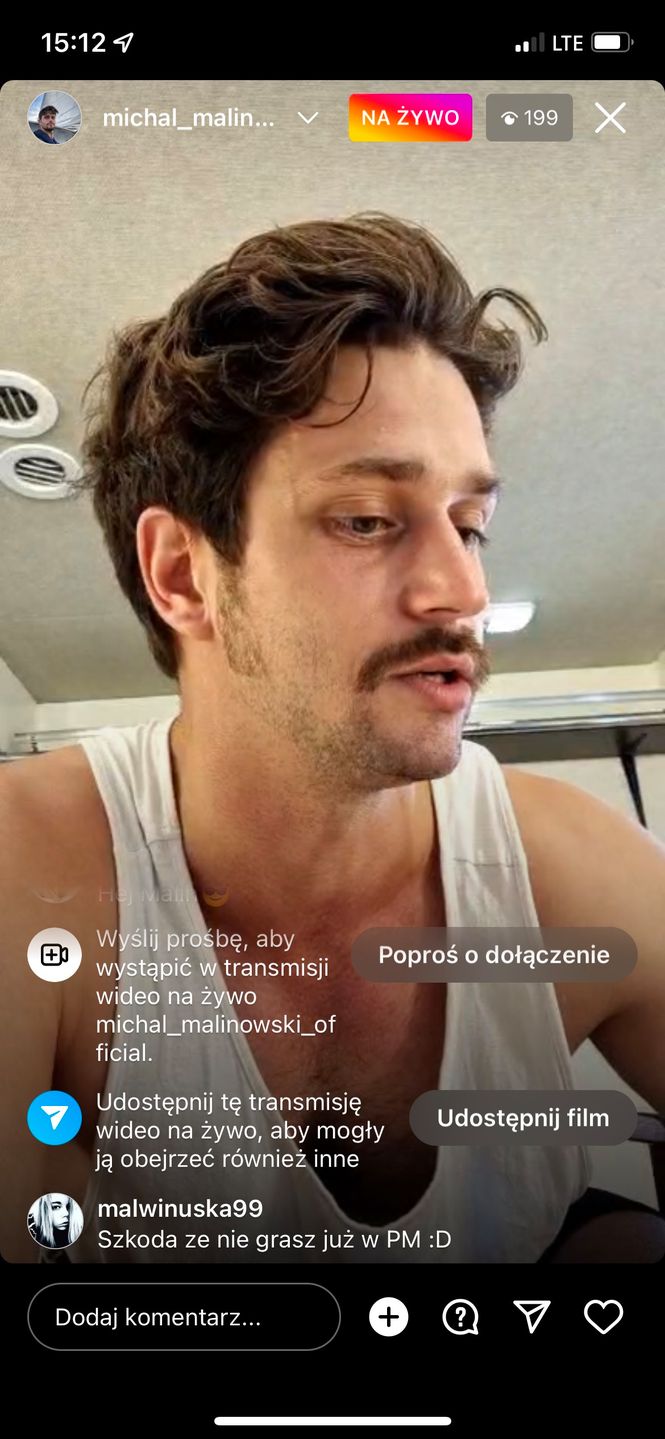The image size is (665, 1439).
Task: Send a heart reaction
Action: point(603,1317)
